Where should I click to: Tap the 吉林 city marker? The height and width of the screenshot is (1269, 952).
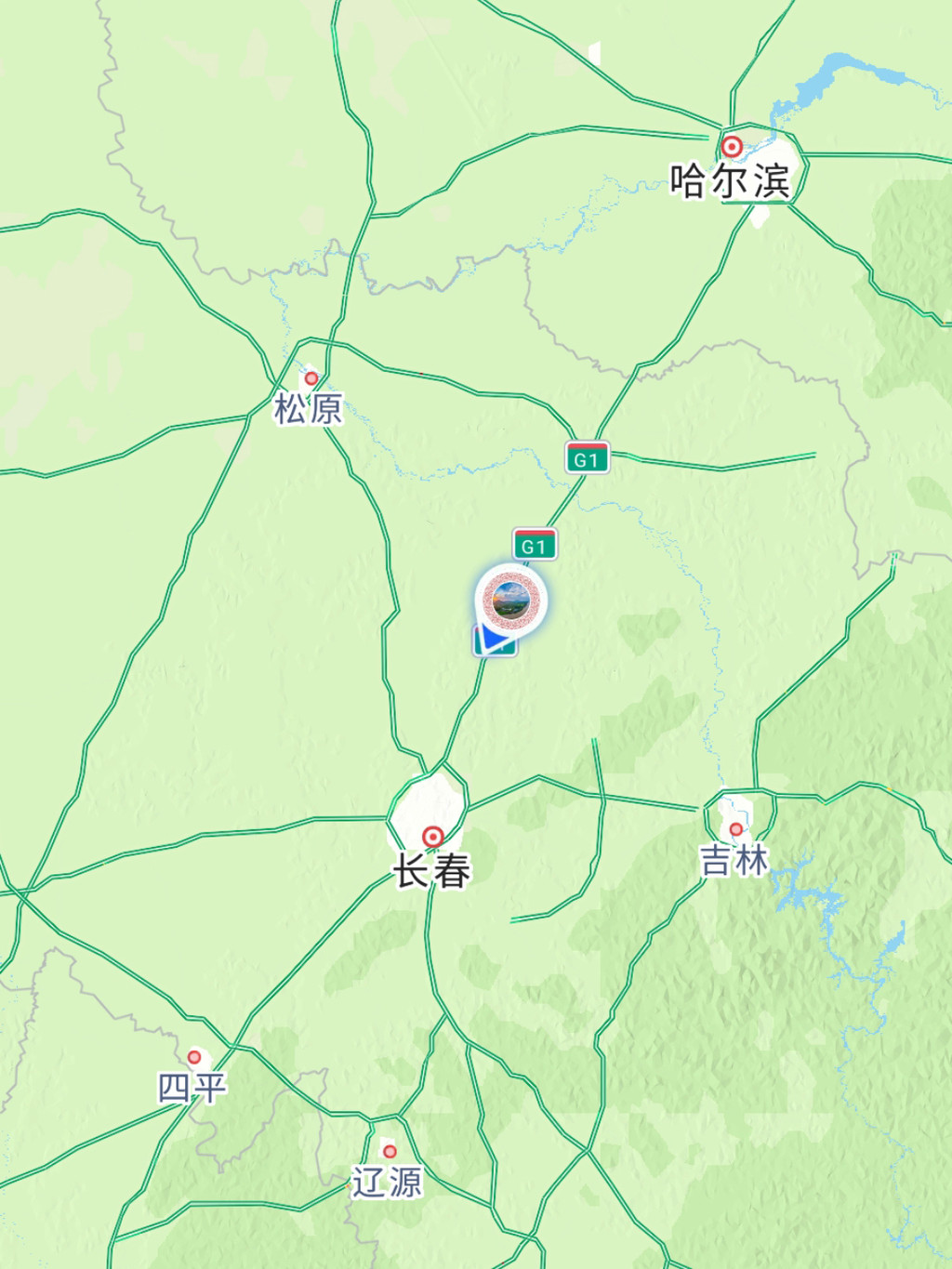coord(735,828)
